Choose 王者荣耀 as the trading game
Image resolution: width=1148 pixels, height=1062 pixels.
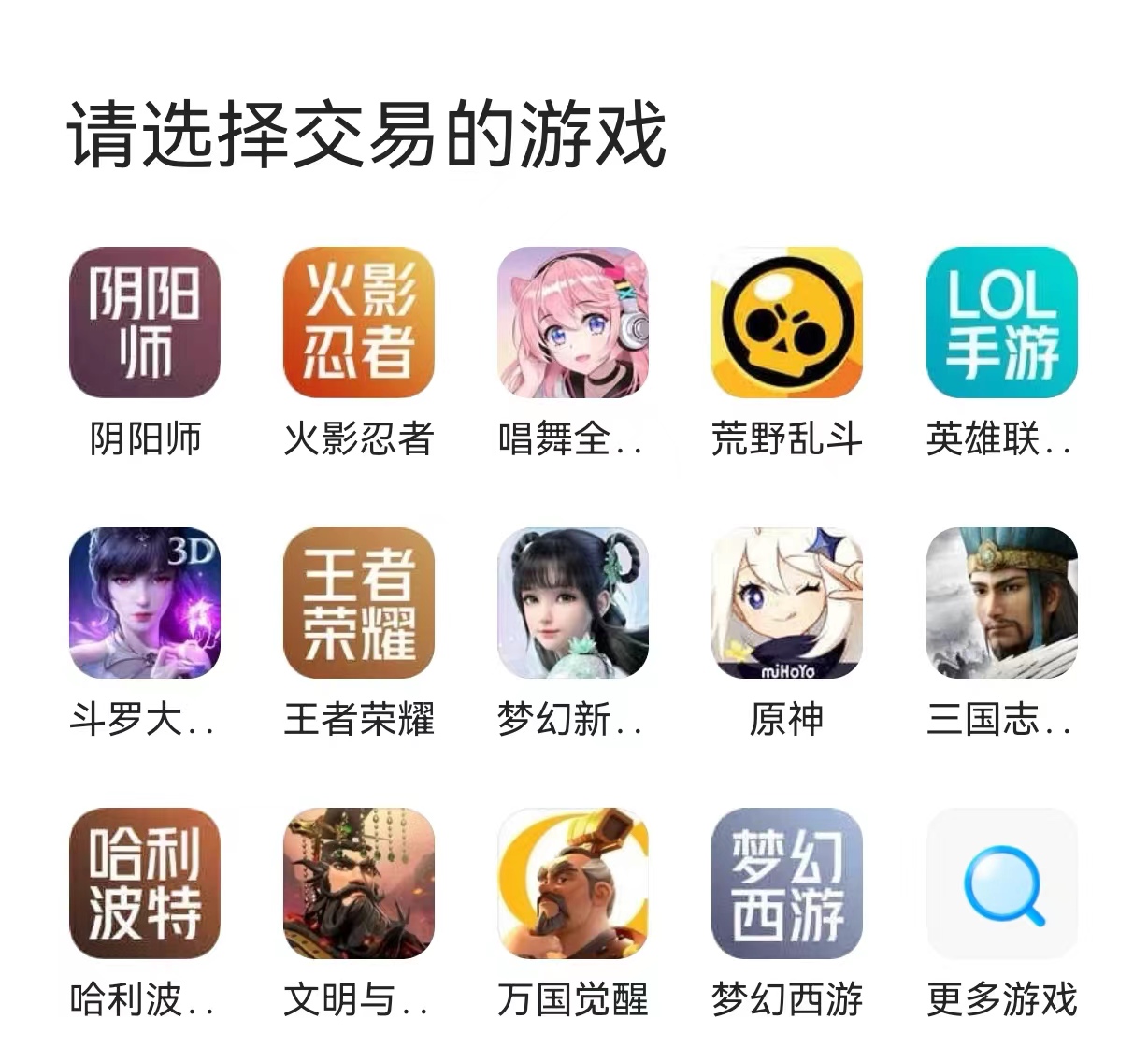[x=359, y=603]
